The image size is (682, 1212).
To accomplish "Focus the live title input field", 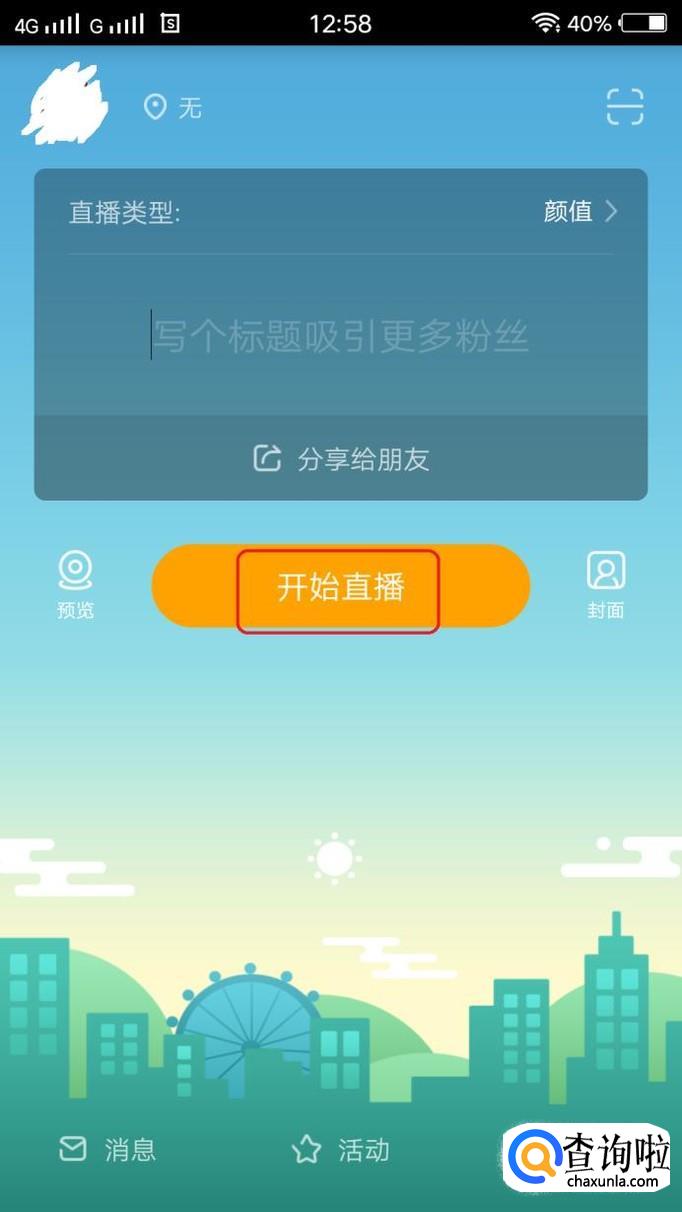I will click(x=340, y=336).
